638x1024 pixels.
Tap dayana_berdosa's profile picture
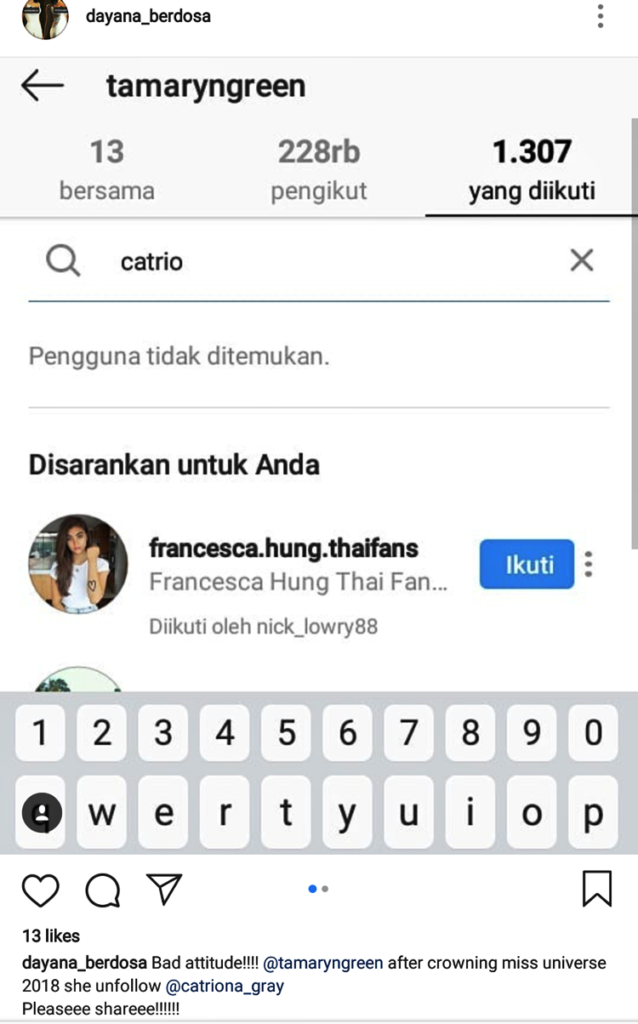click(45, 17)
